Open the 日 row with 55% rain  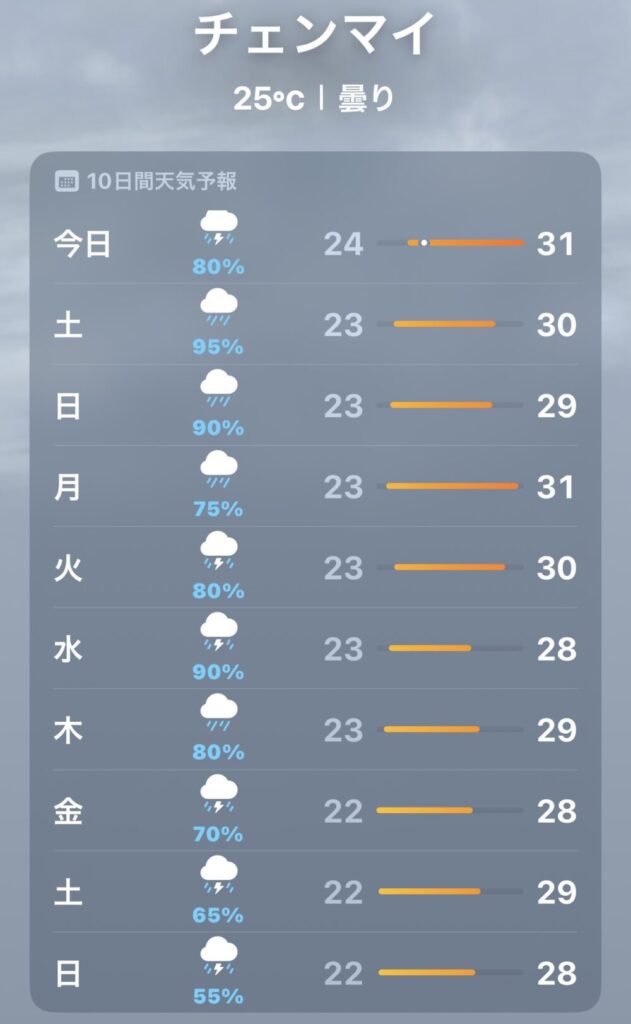click(x=315, y=973)
